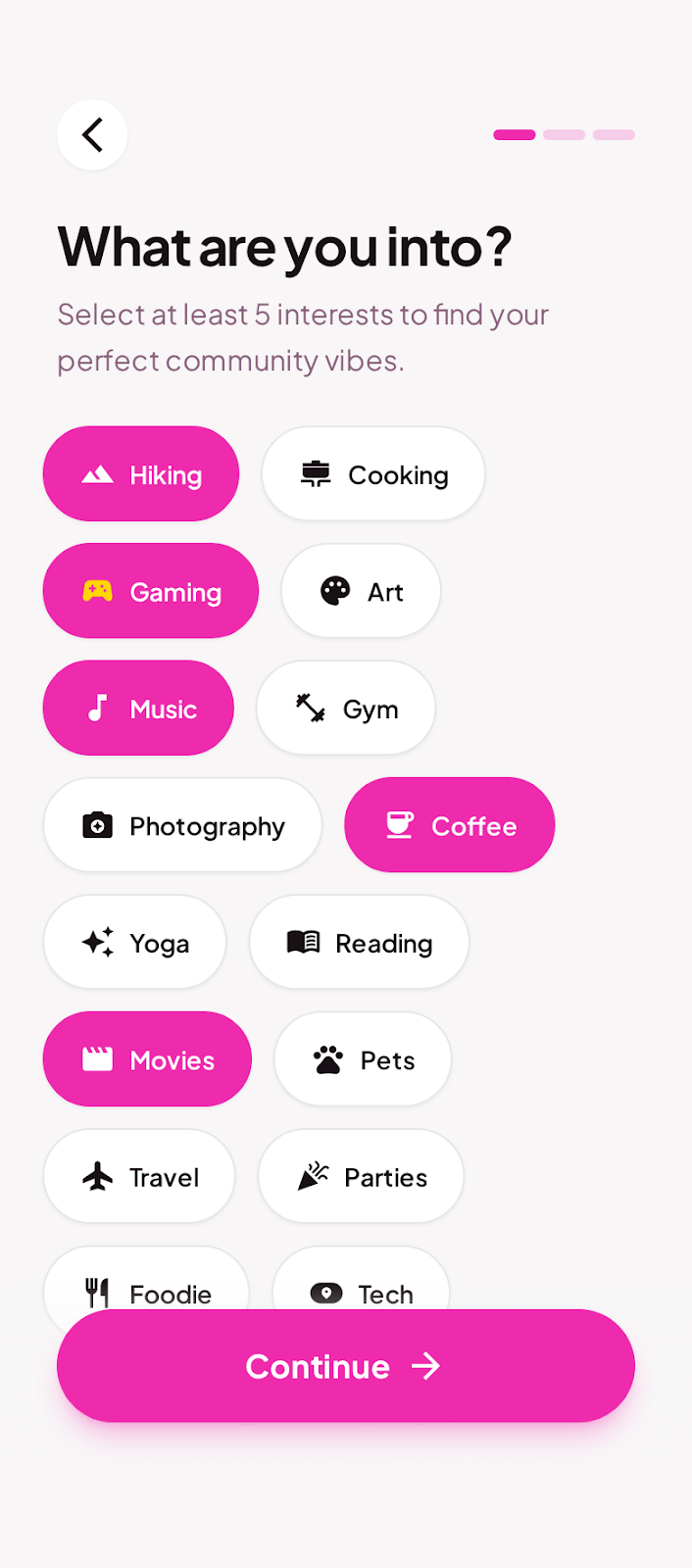This screenshot has width=692, height=1568.
Task: Select the Pets chip
Action: [363, 1059]
